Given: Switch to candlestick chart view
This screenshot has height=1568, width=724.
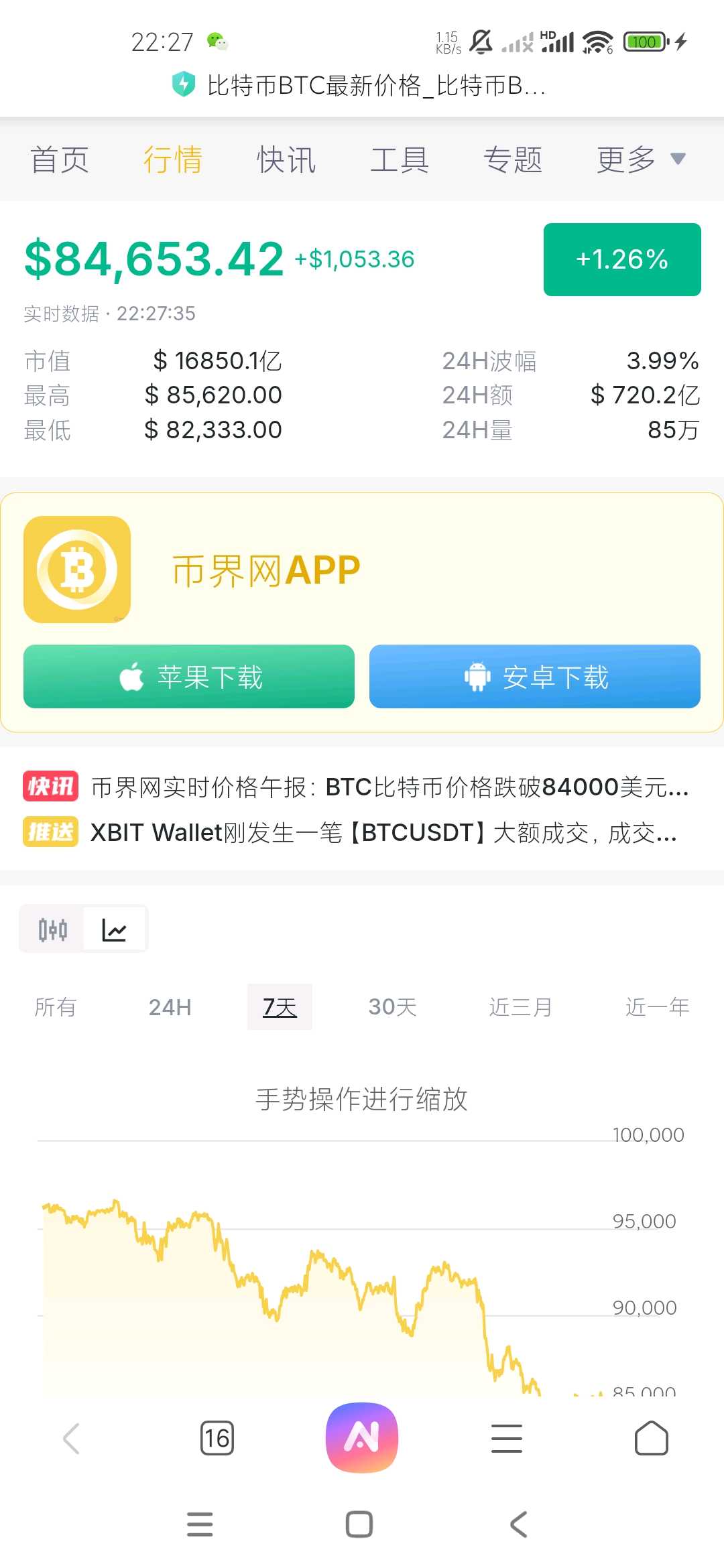Looking at the screenshot, I should tap(52, 929).
